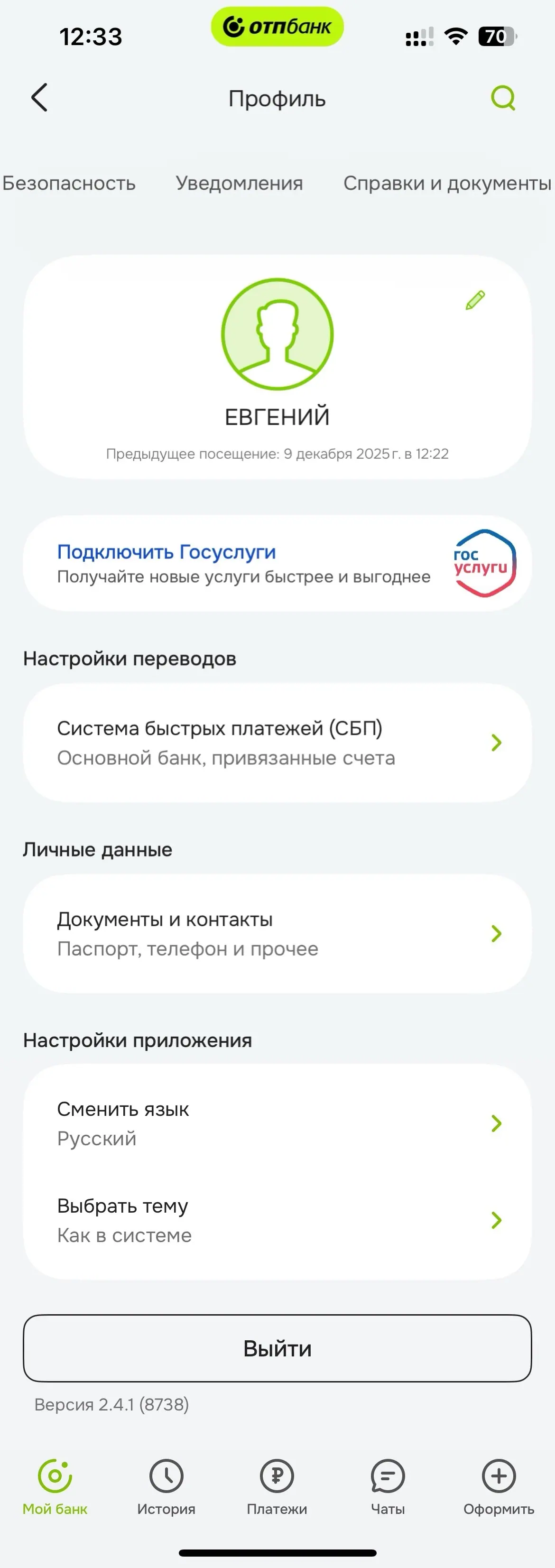Open the Оформить tab

coord(499,1486)
